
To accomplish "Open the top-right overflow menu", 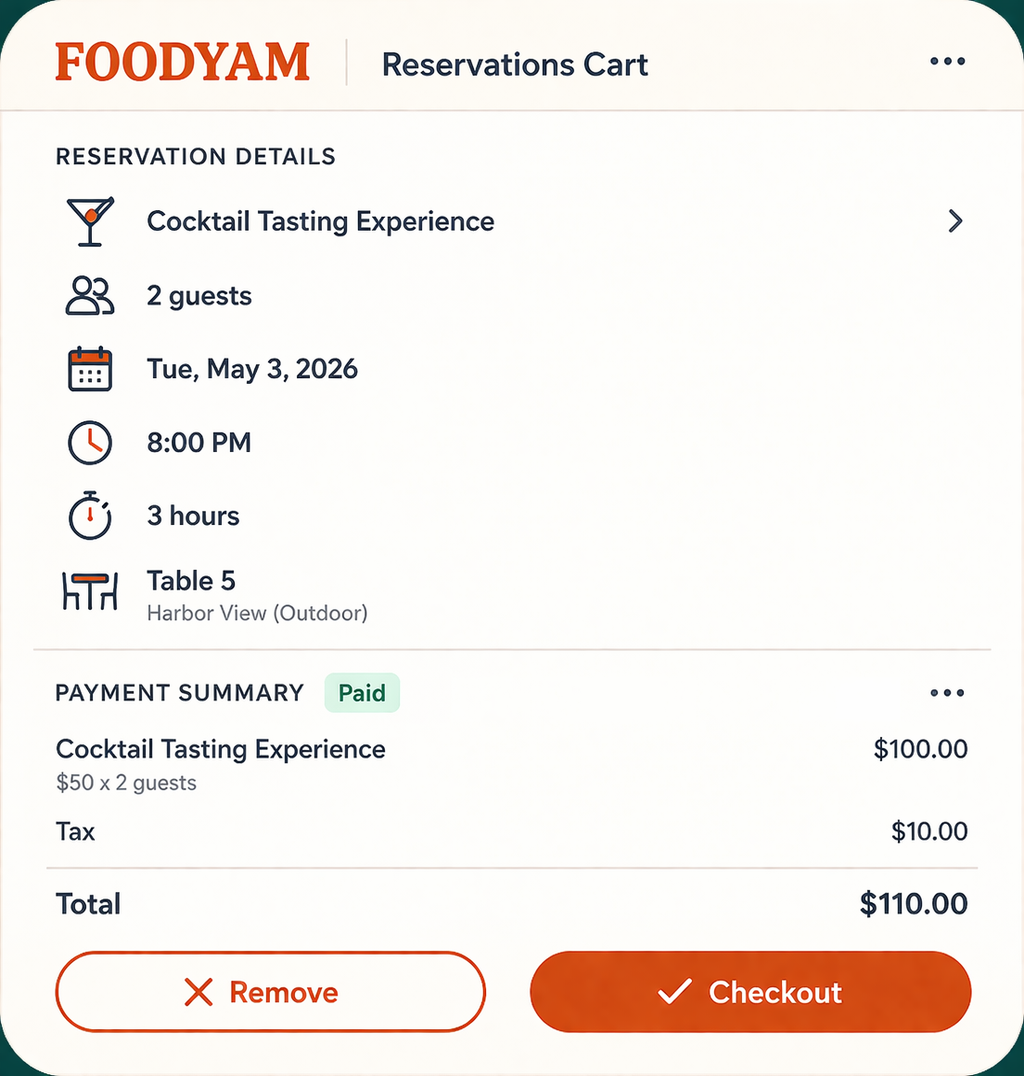I will 947,61.
